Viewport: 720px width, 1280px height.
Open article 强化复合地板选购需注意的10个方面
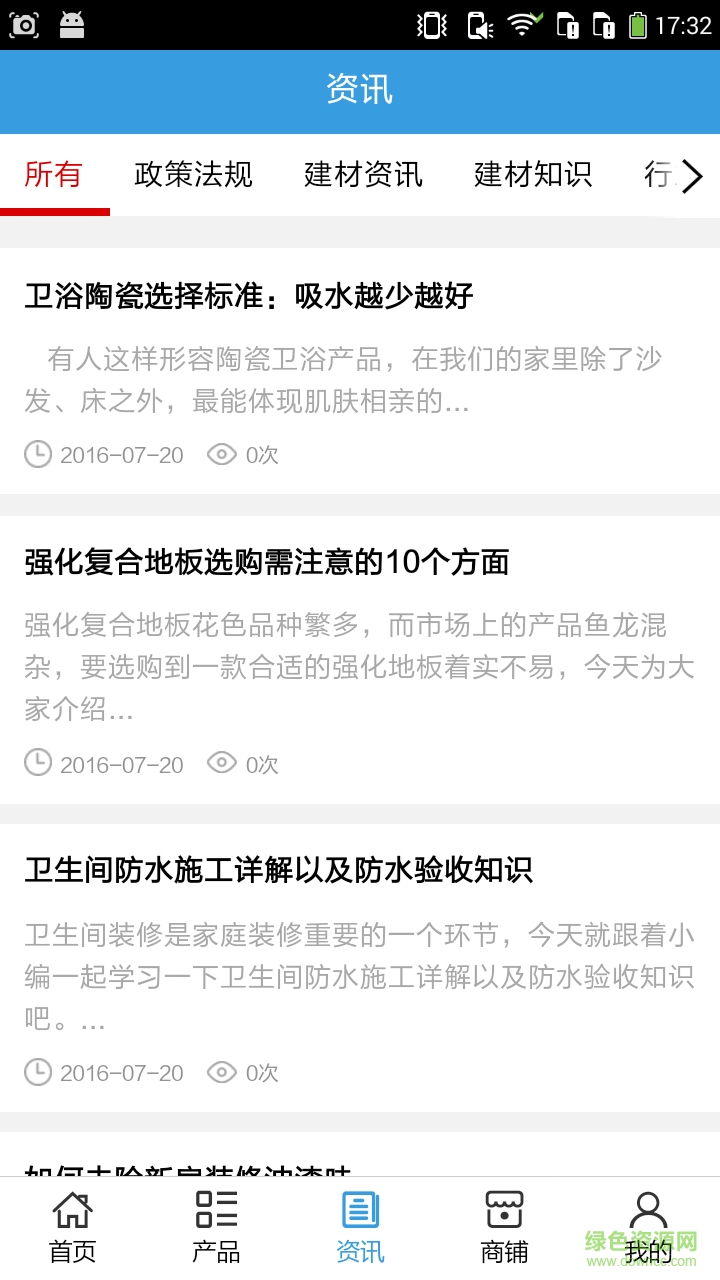pos(265,562)
